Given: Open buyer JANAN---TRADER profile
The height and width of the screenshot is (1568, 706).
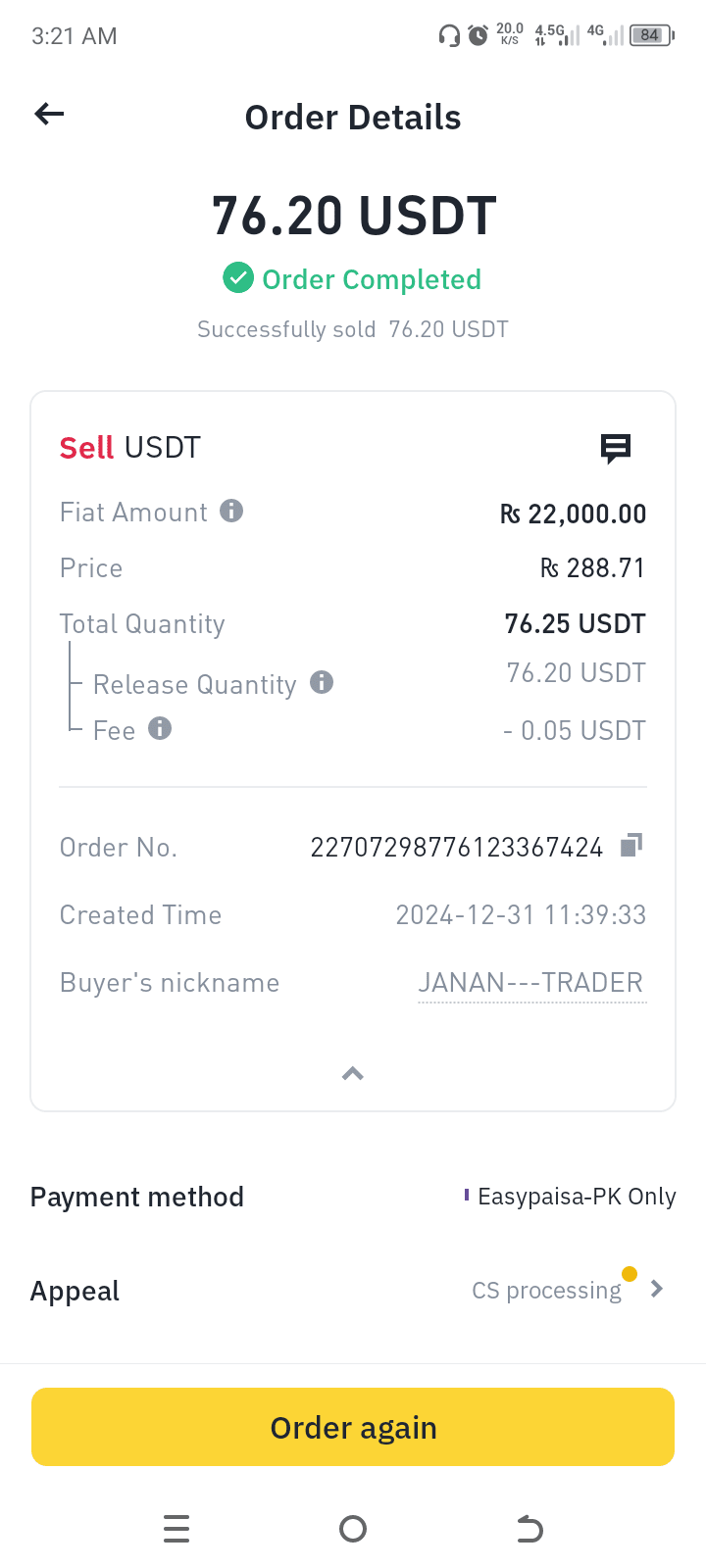Looking at the screenshot, I should click(x=531, y=983).
